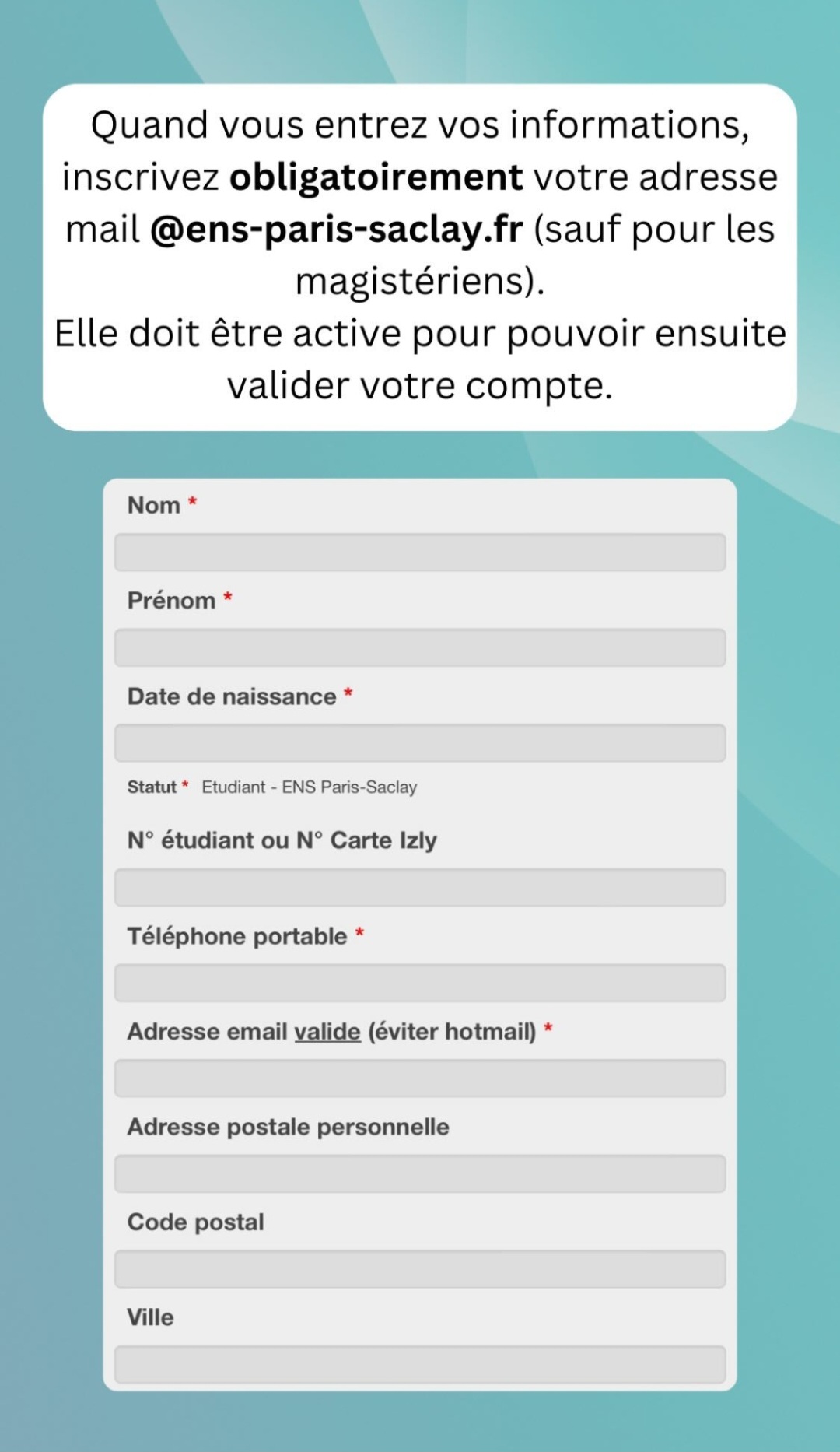Select the Date de naissance field
This screenshot has width=840, height=1452.
point(420,742)
